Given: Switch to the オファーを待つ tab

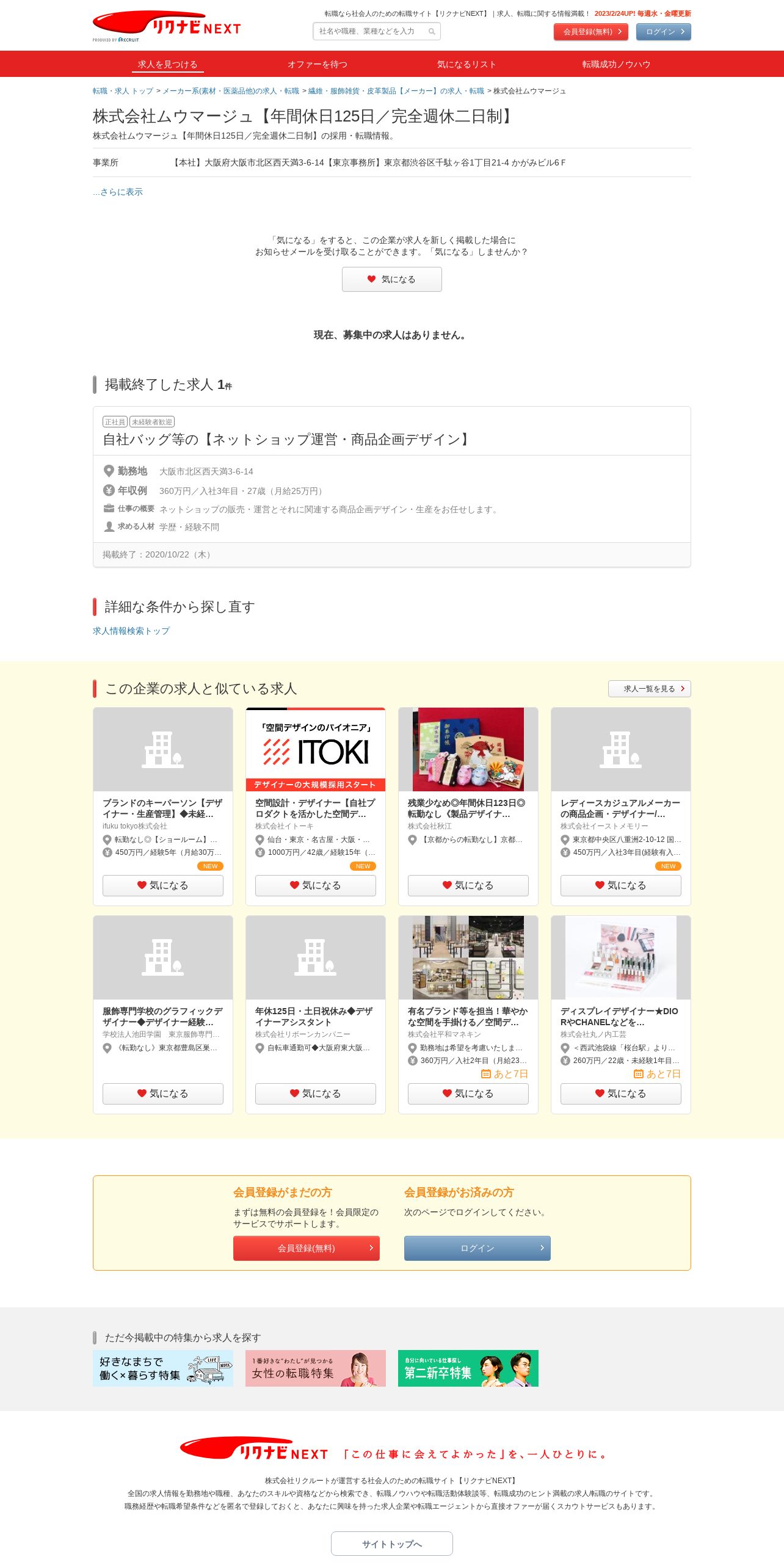Looking at the screenshot, I should click(318, 64).
